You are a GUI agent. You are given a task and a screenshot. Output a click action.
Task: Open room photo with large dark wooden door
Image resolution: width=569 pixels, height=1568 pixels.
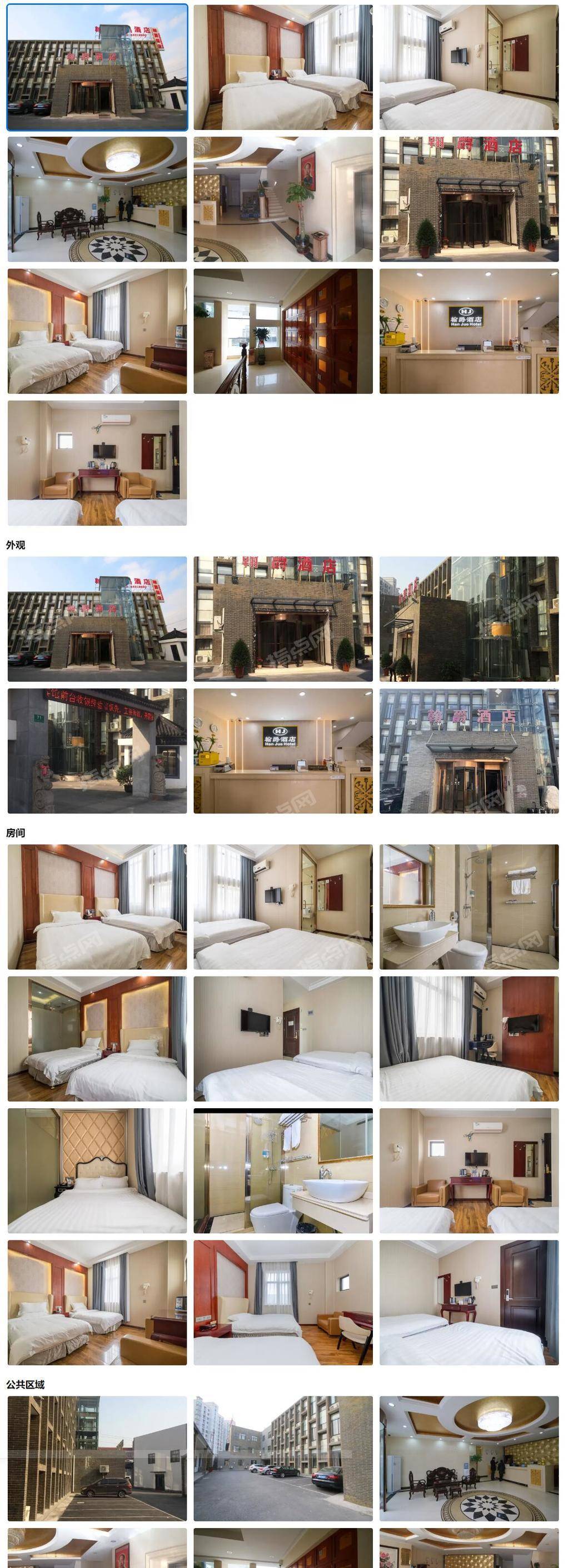pyautogui.click(x=468, y=1303)
